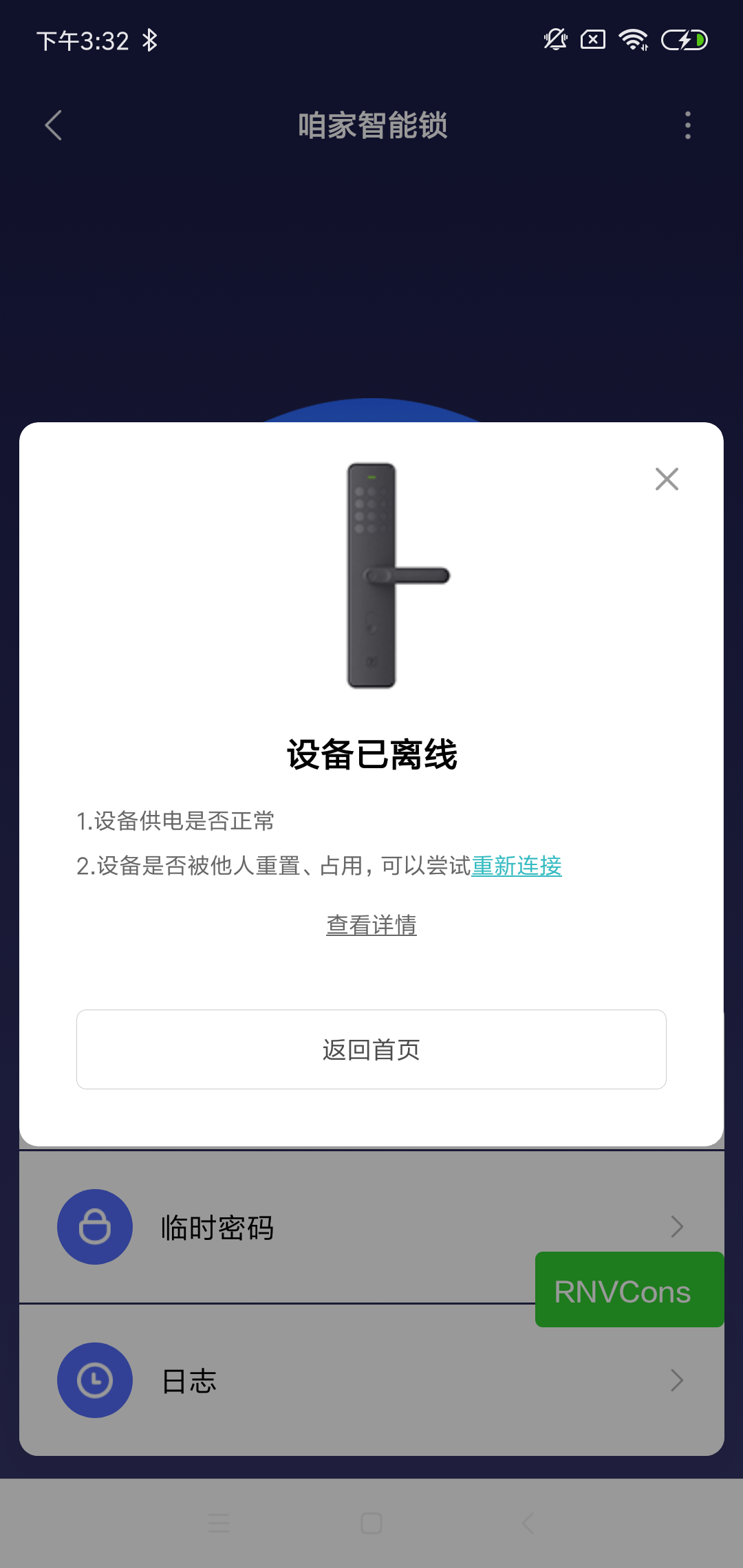Tap the no-SIM card status icon

593,40
